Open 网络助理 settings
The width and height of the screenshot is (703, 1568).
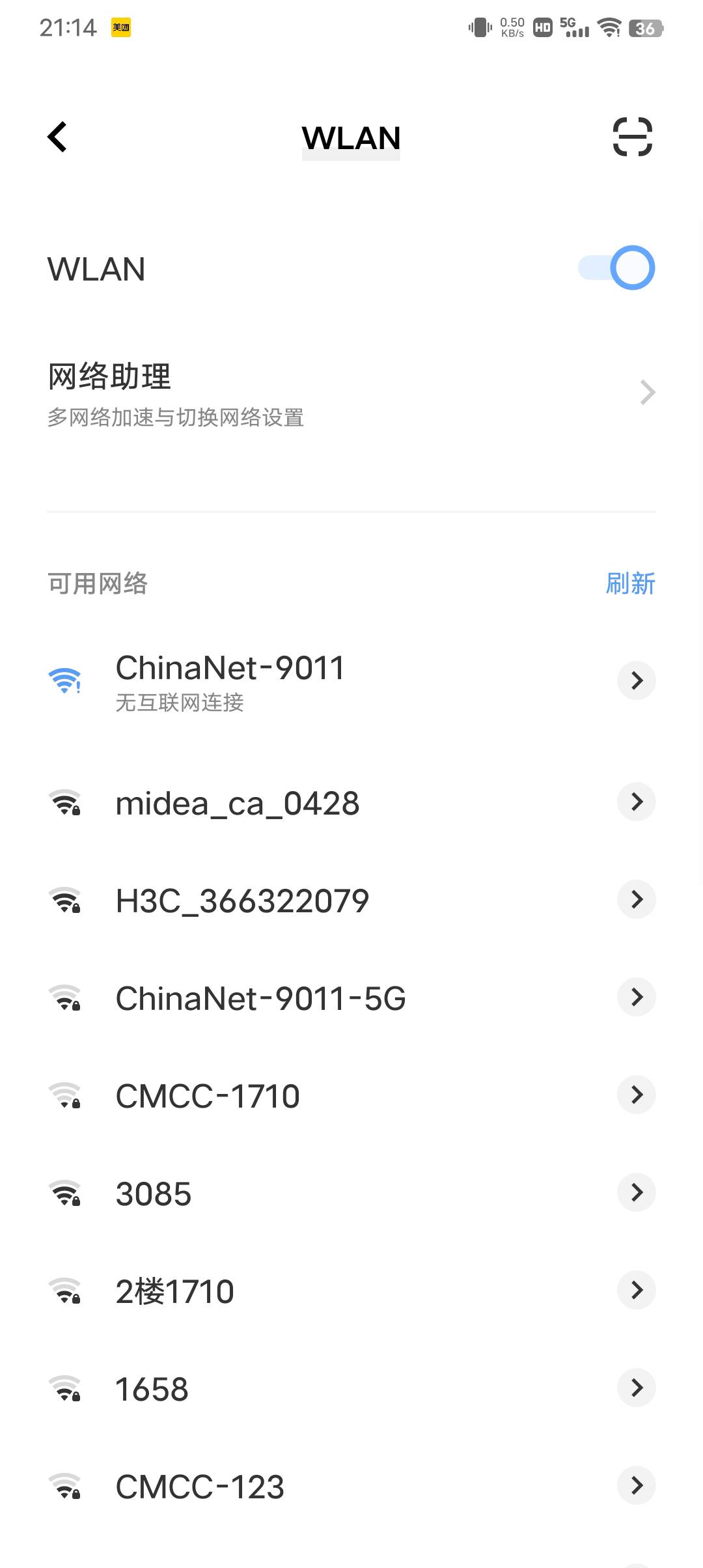click(x=351, y=393)
